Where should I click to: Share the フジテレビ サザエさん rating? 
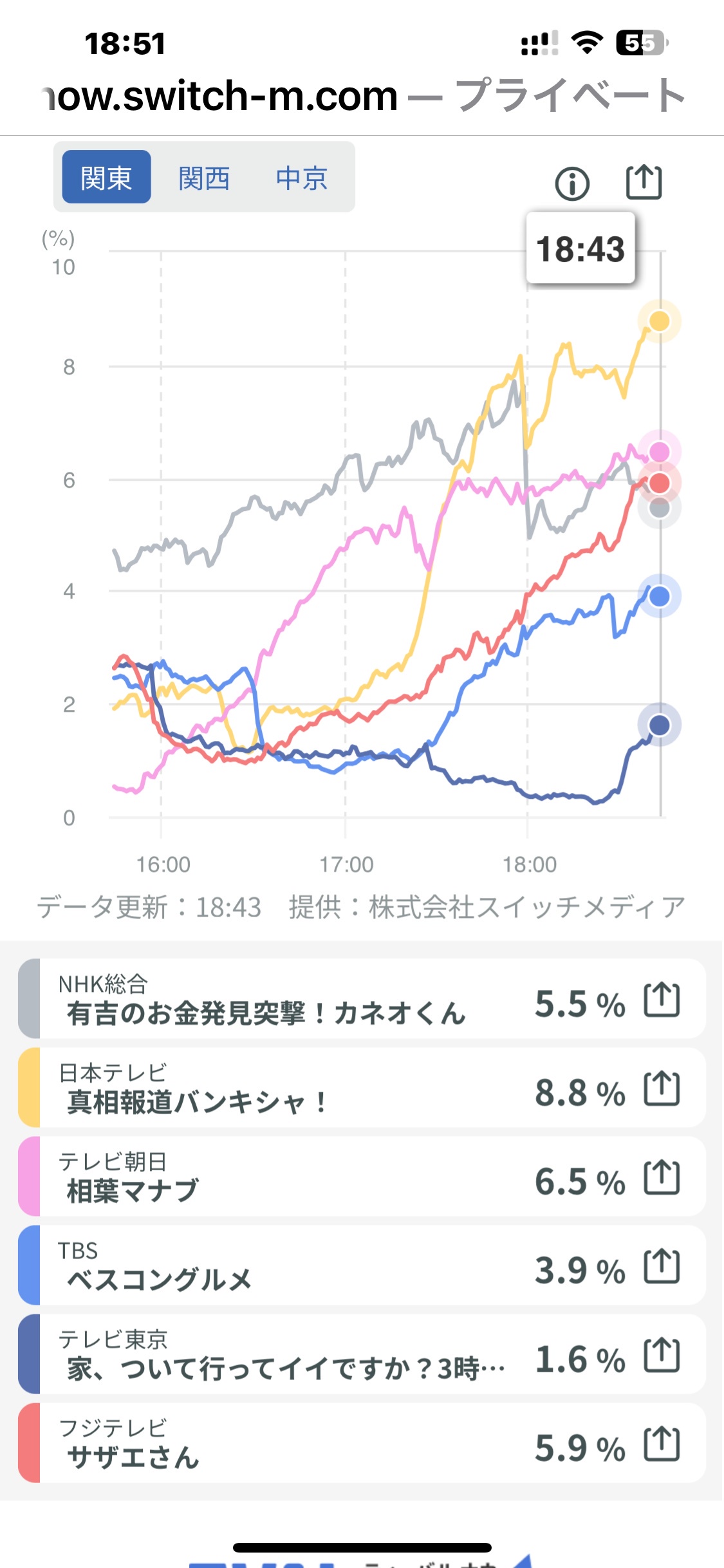(x=662, y=1444)
